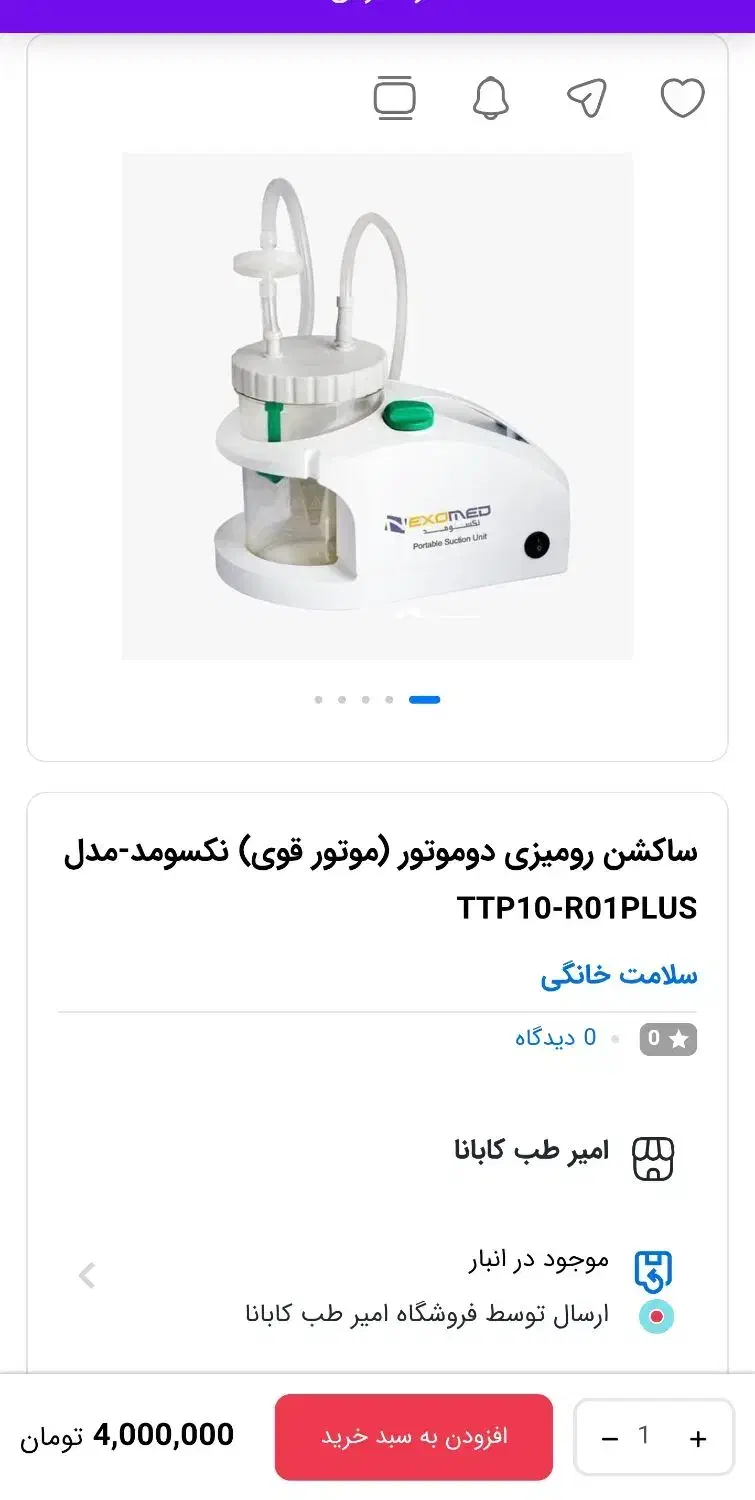Click the heart icon to favorite product
This screenshot has width=755, height=1500.
click(684, 98)
